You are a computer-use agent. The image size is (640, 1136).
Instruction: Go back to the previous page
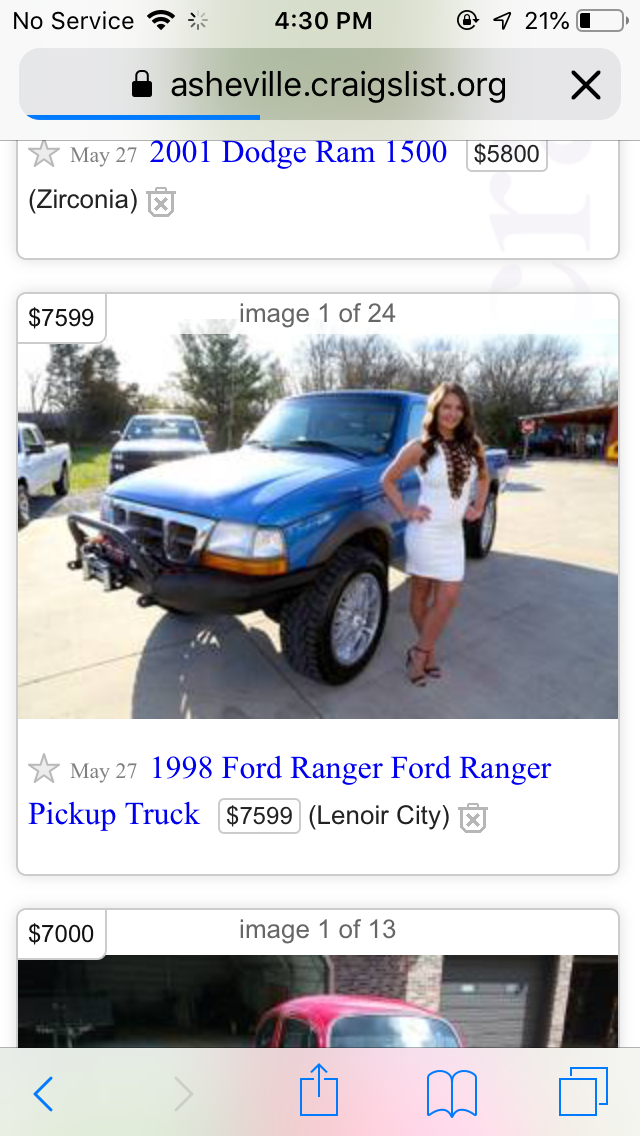[x=43, y=1094]
